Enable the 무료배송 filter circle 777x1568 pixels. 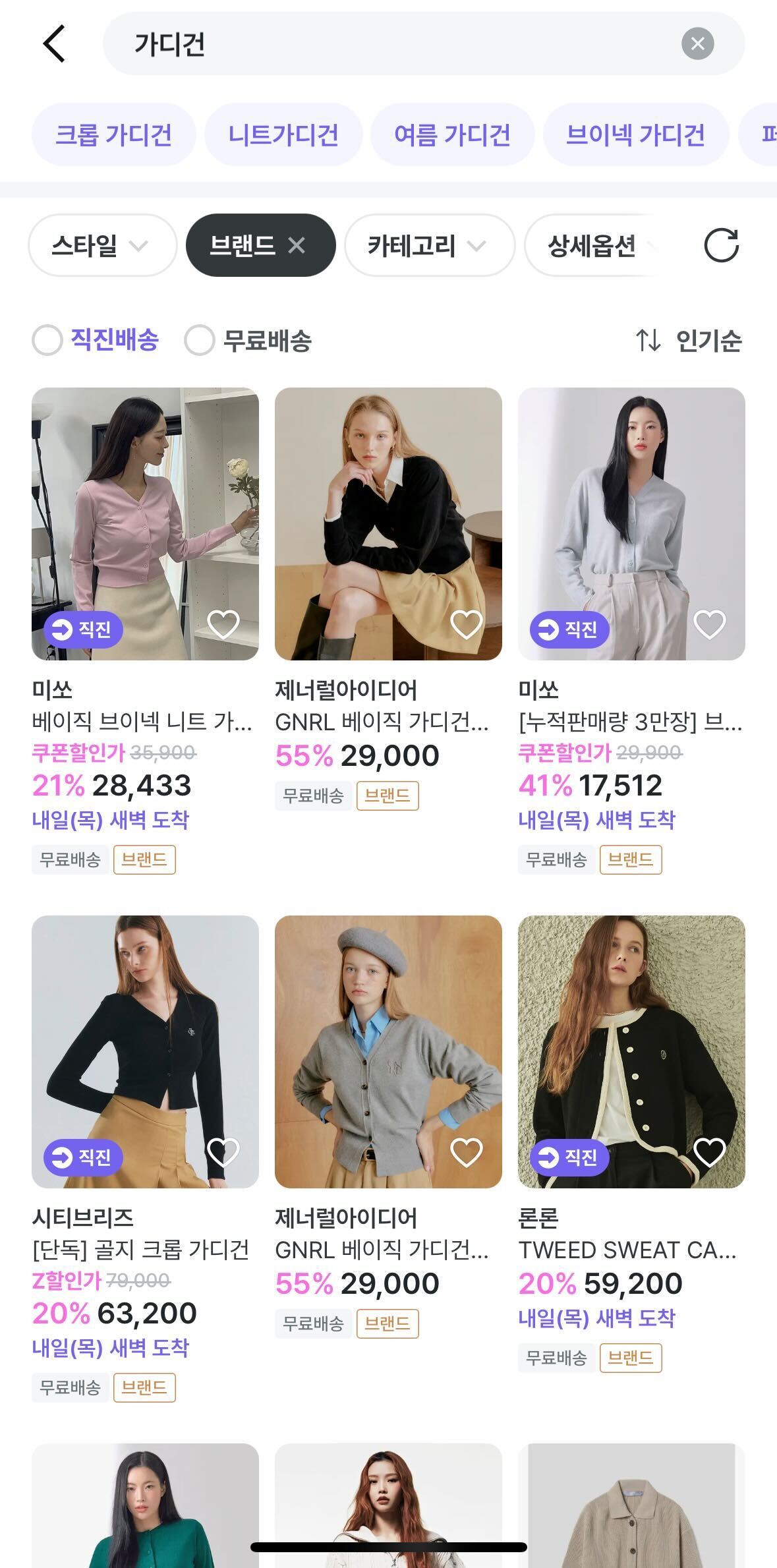pos(200,341)
